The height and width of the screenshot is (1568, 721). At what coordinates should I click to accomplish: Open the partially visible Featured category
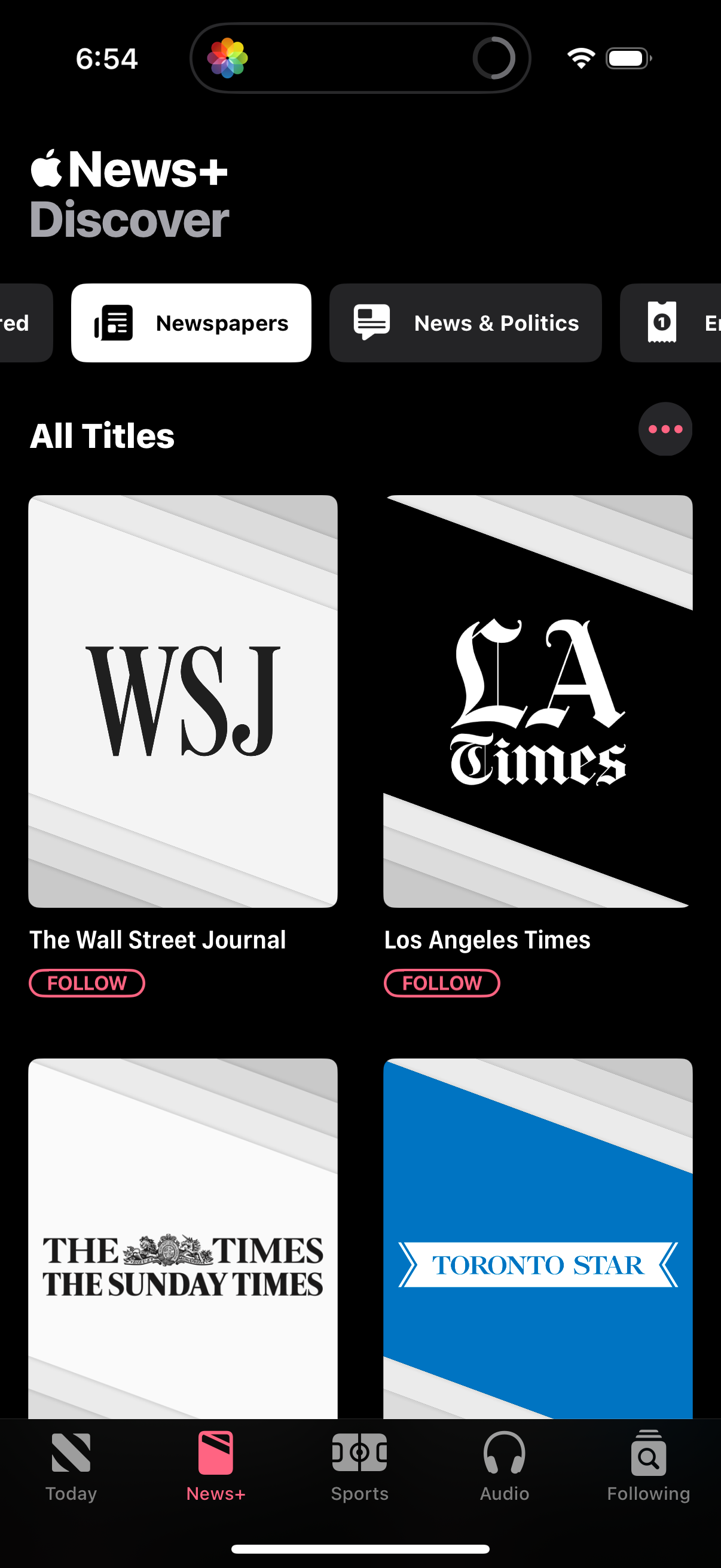point(19,322)
